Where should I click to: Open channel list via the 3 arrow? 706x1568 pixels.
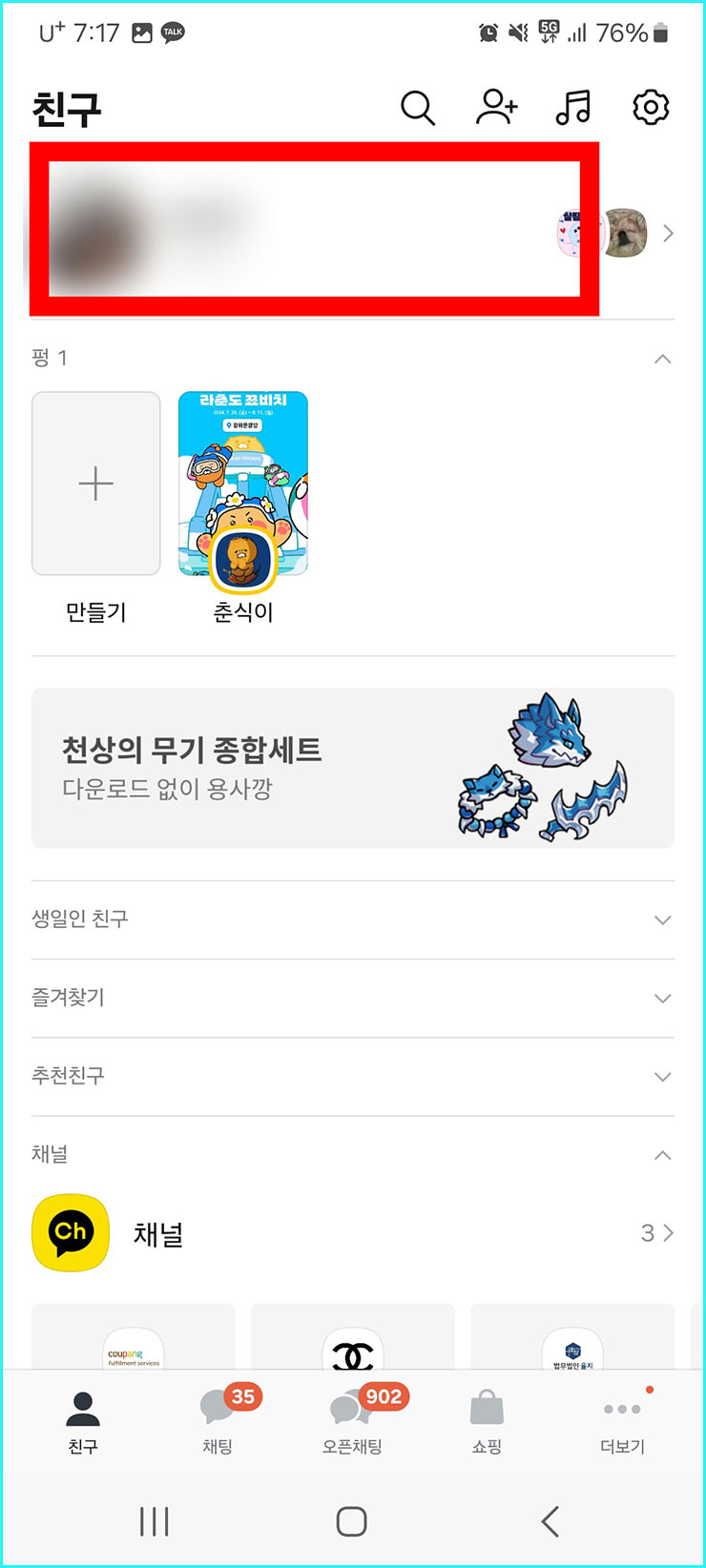click(658, 1232)
